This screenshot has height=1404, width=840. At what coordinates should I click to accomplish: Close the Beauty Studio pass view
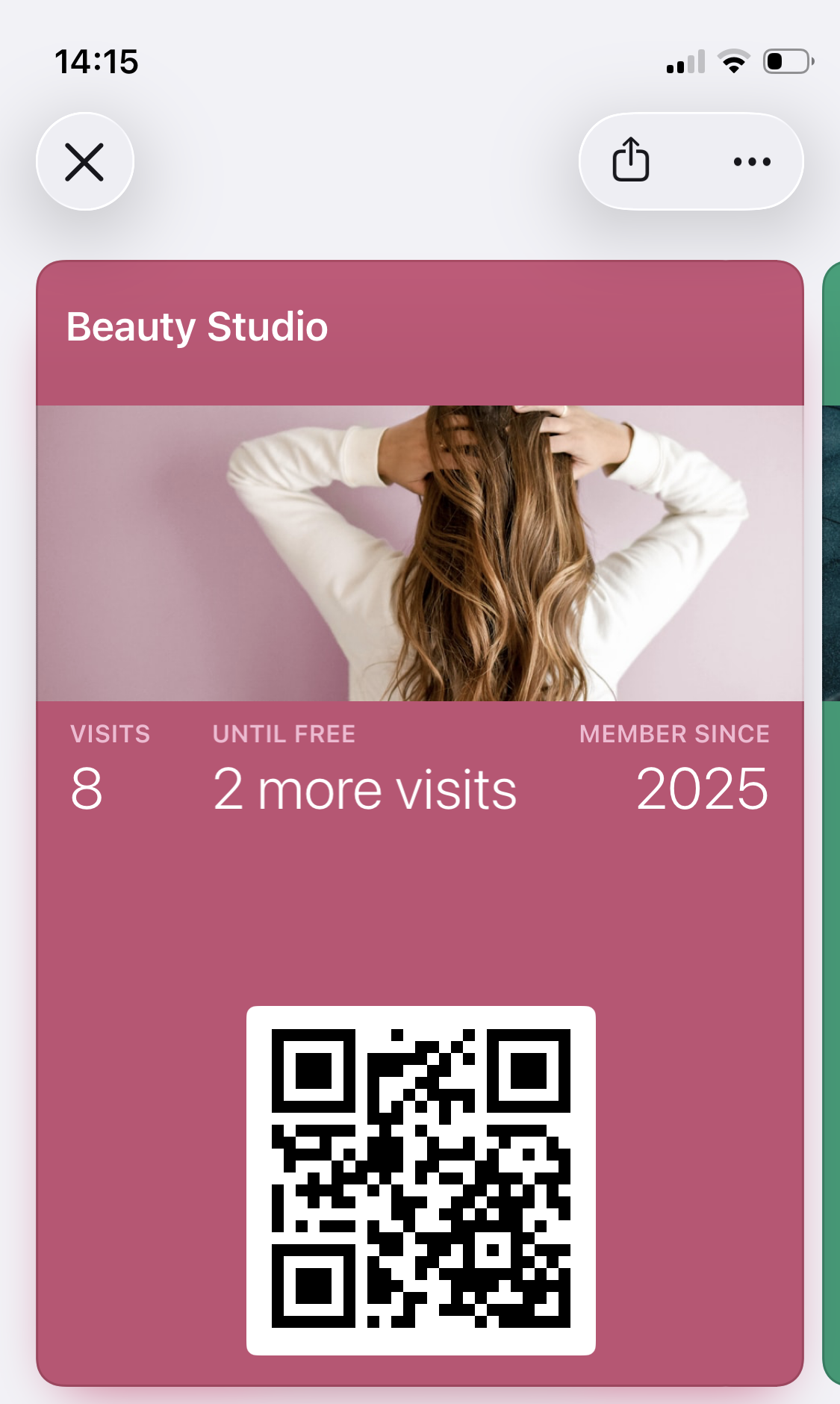tap(84, 162)
